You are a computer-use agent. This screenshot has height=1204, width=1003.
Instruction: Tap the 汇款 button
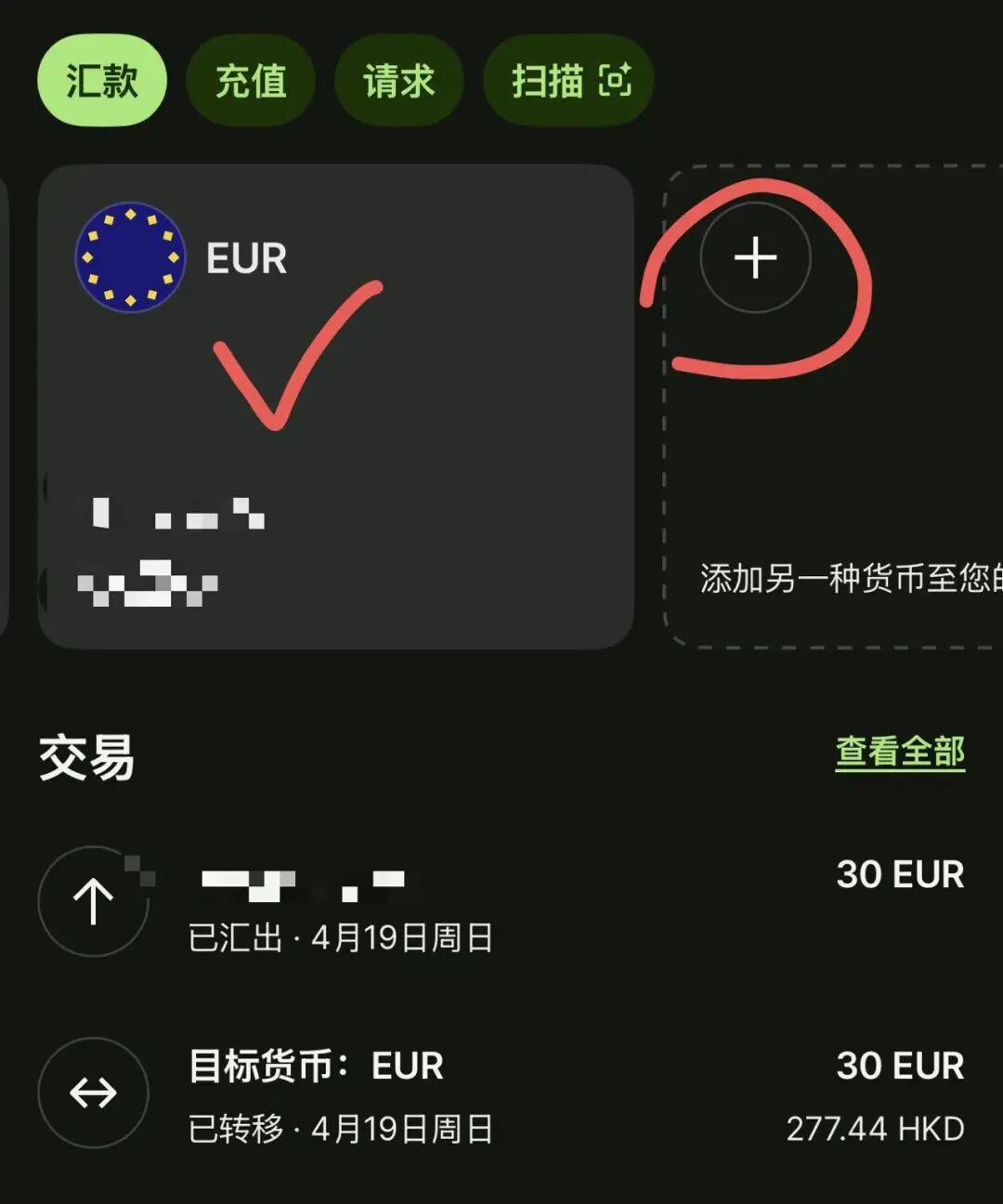pyautogui.click(x=102, y=81)
